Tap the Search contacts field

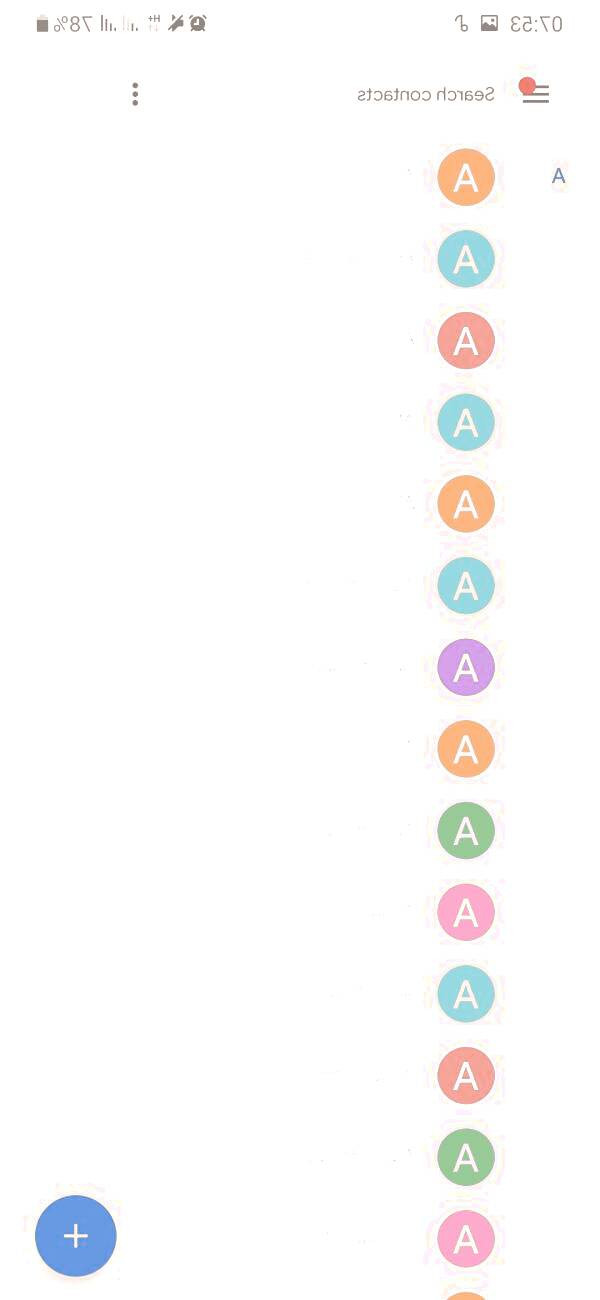[426, 95]
